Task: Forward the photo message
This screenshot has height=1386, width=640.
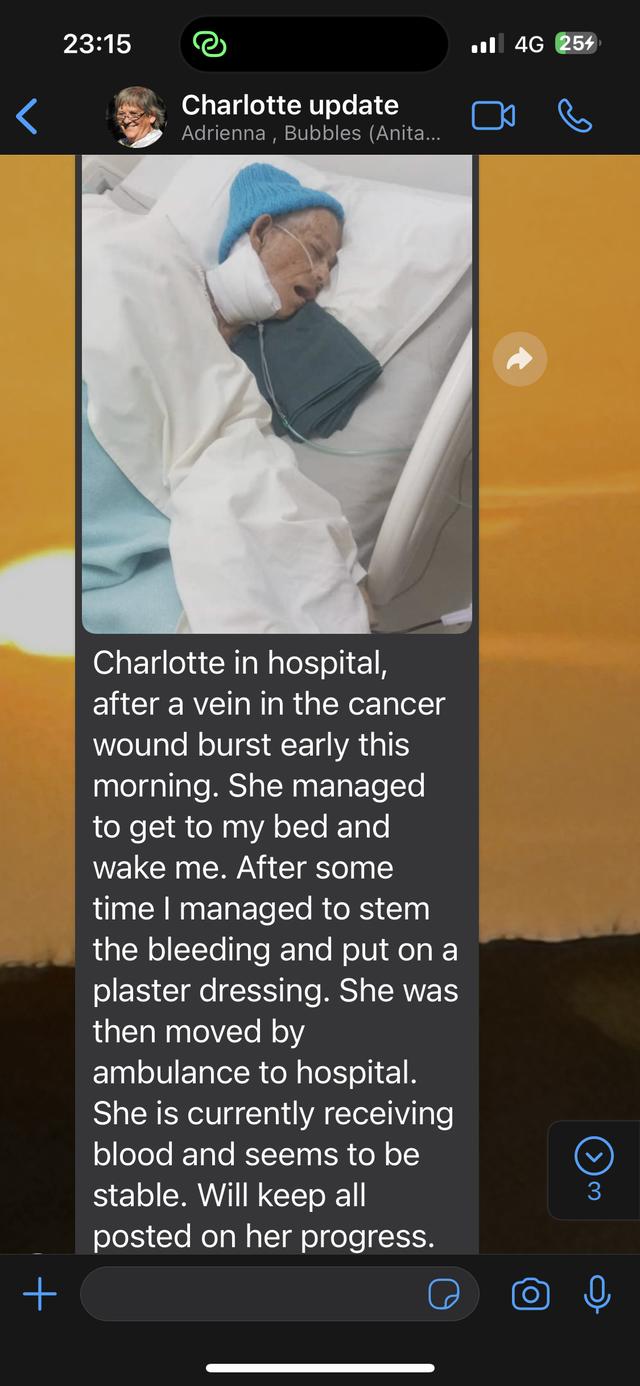Action: click(520, 359)
